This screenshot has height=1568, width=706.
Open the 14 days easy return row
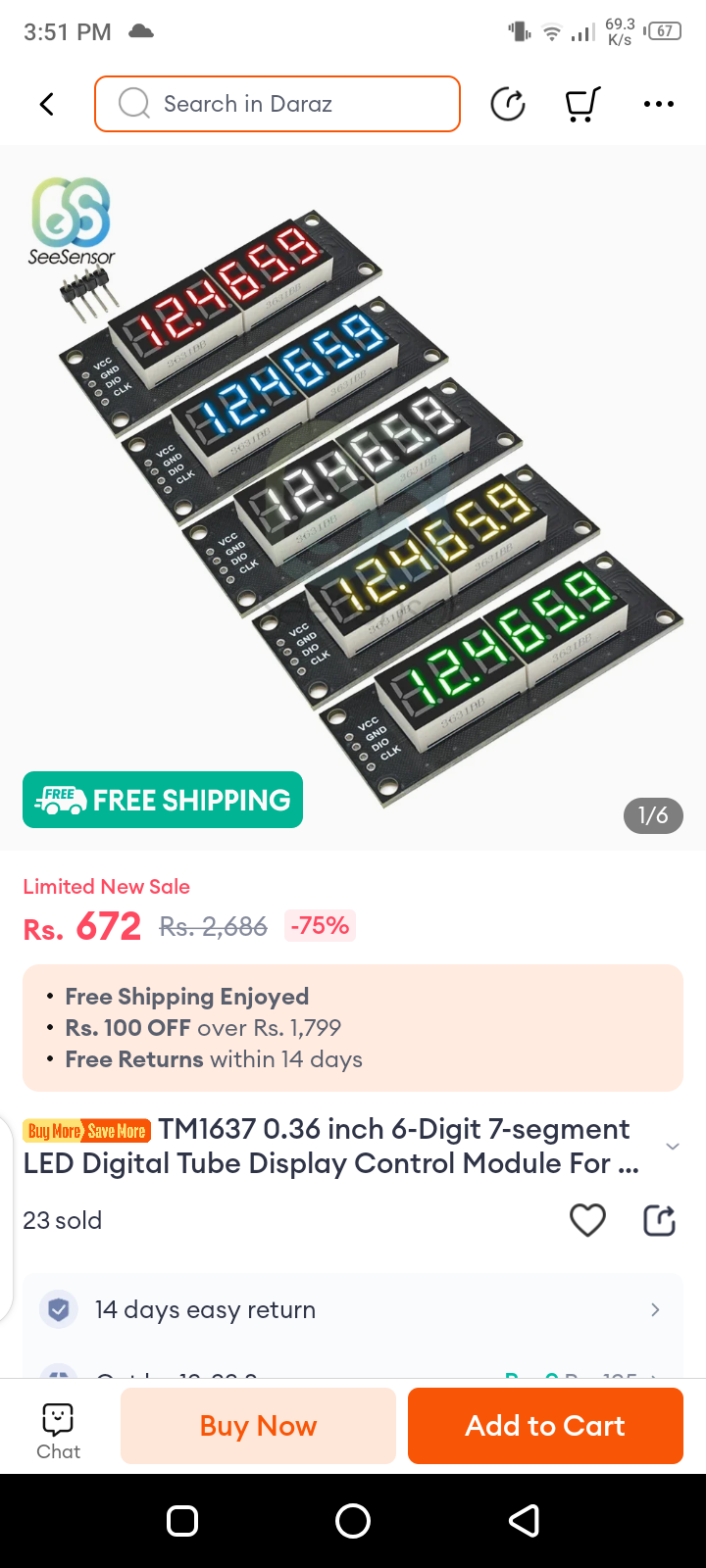click(x=353, y=1309)
